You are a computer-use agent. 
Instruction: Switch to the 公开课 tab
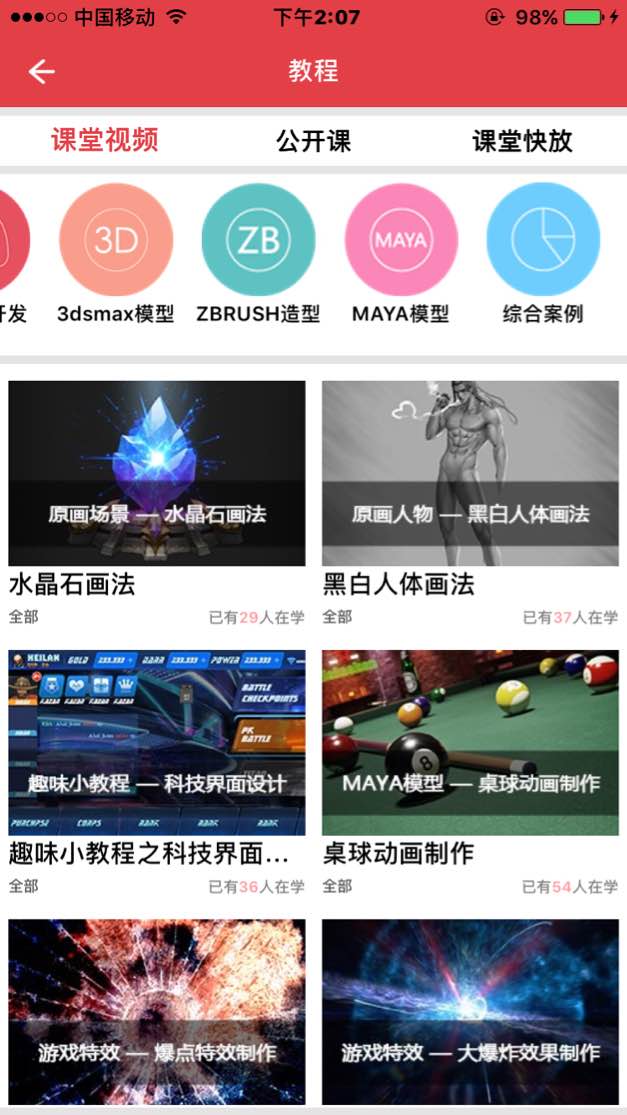click(313, 141)
